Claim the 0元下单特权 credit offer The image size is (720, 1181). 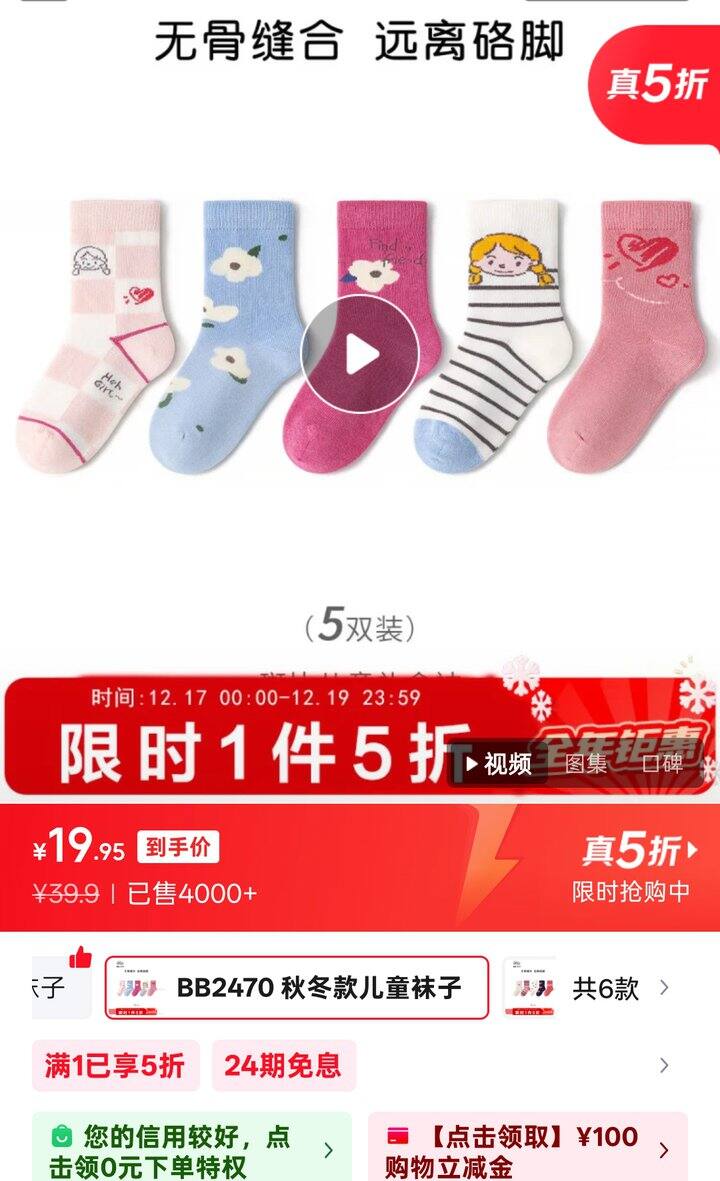tap(191, 1149)
